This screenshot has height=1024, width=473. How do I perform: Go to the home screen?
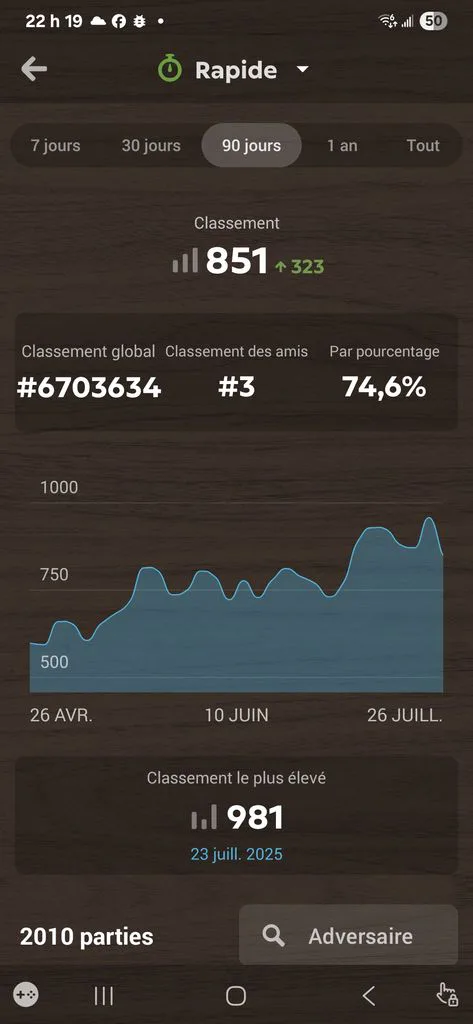[x=236, y=995]
